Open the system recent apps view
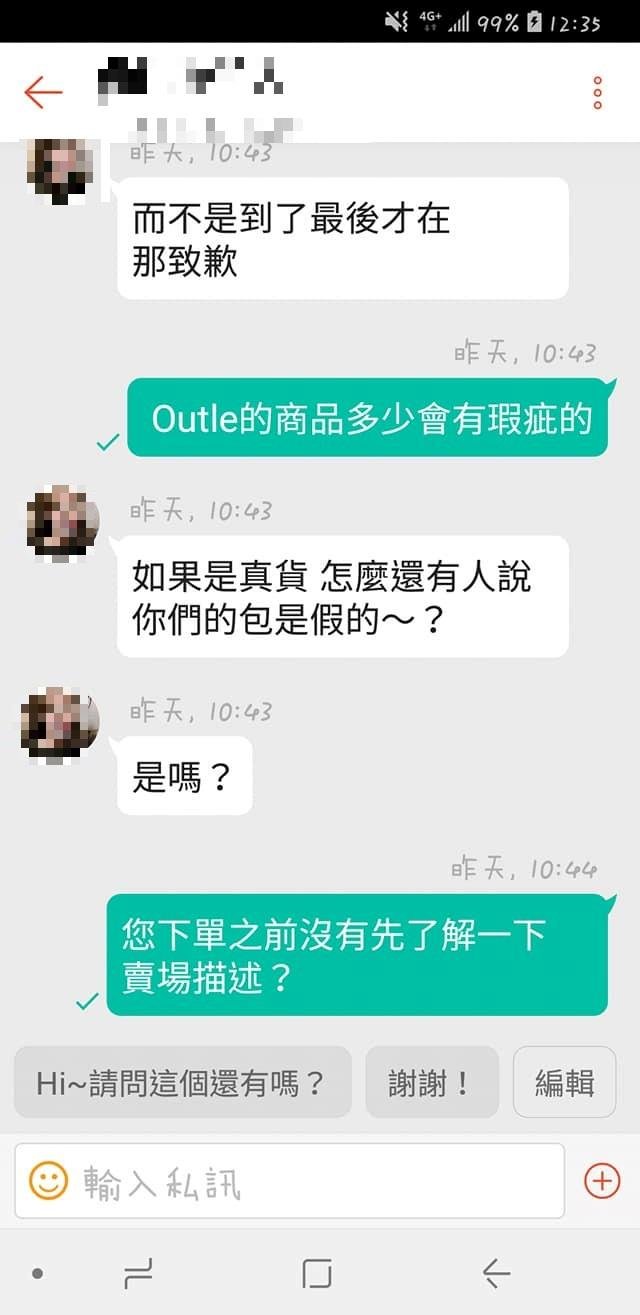 (x=138, y=1273)
